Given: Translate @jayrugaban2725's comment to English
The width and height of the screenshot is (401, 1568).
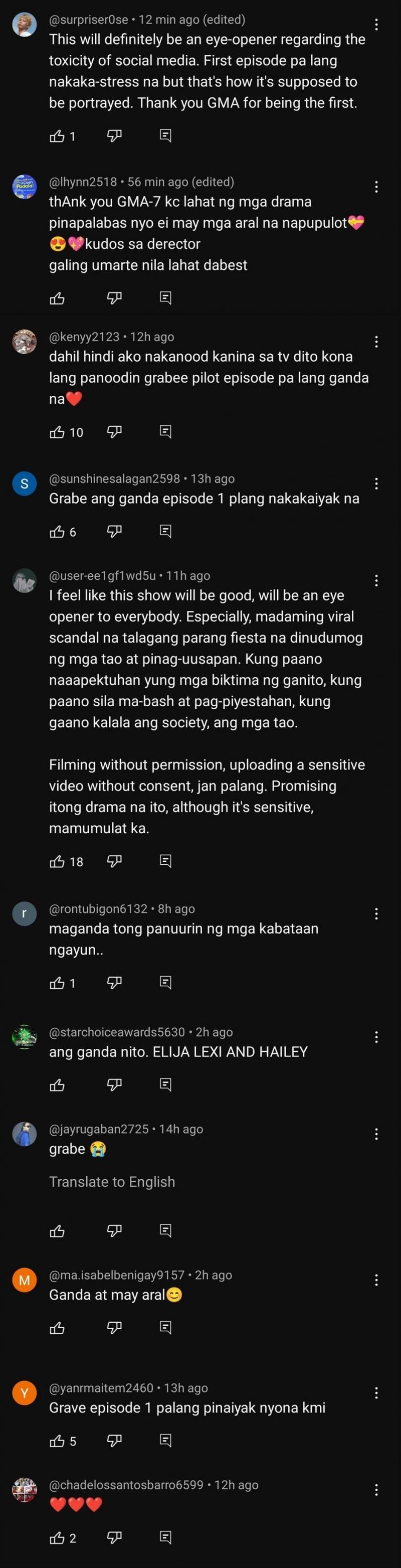Looking at the screenshot, I should [x=112, y=1181].
